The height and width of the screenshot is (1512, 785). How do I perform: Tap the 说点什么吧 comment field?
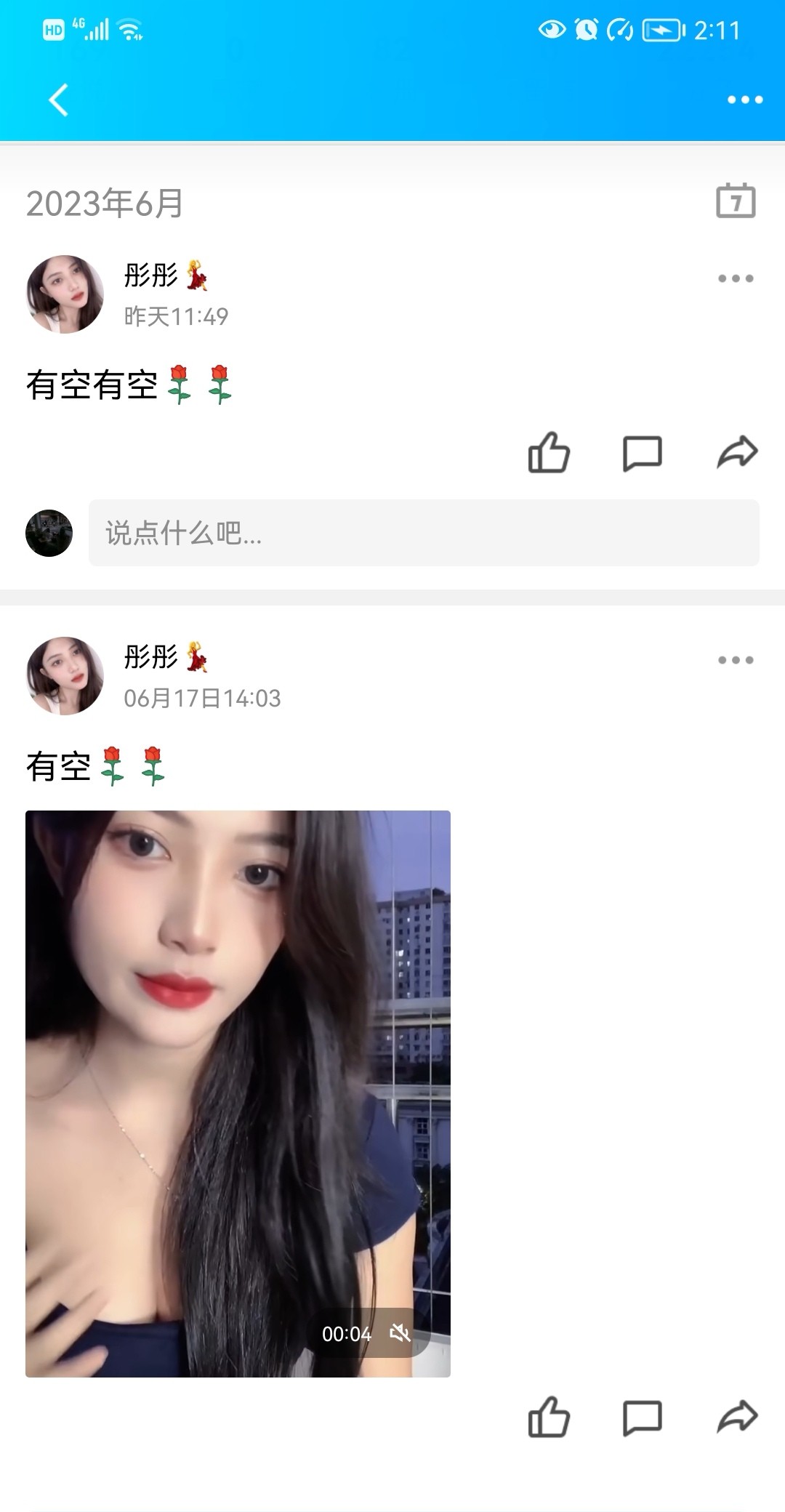[x=424, y=533]
